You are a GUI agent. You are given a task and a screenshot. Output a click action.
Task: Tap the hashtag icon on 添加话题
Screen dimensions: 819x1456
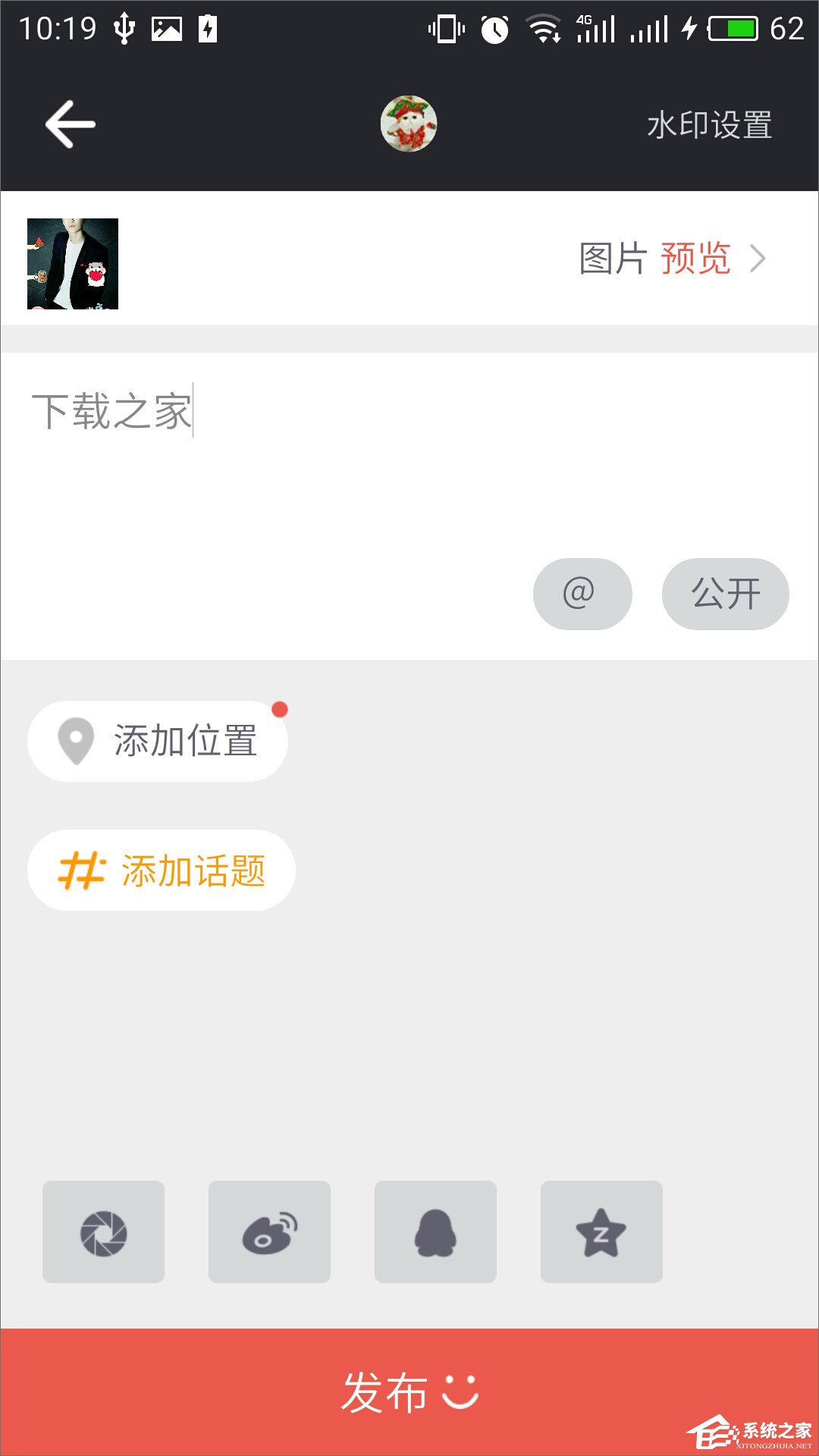(x=83, y=871)
